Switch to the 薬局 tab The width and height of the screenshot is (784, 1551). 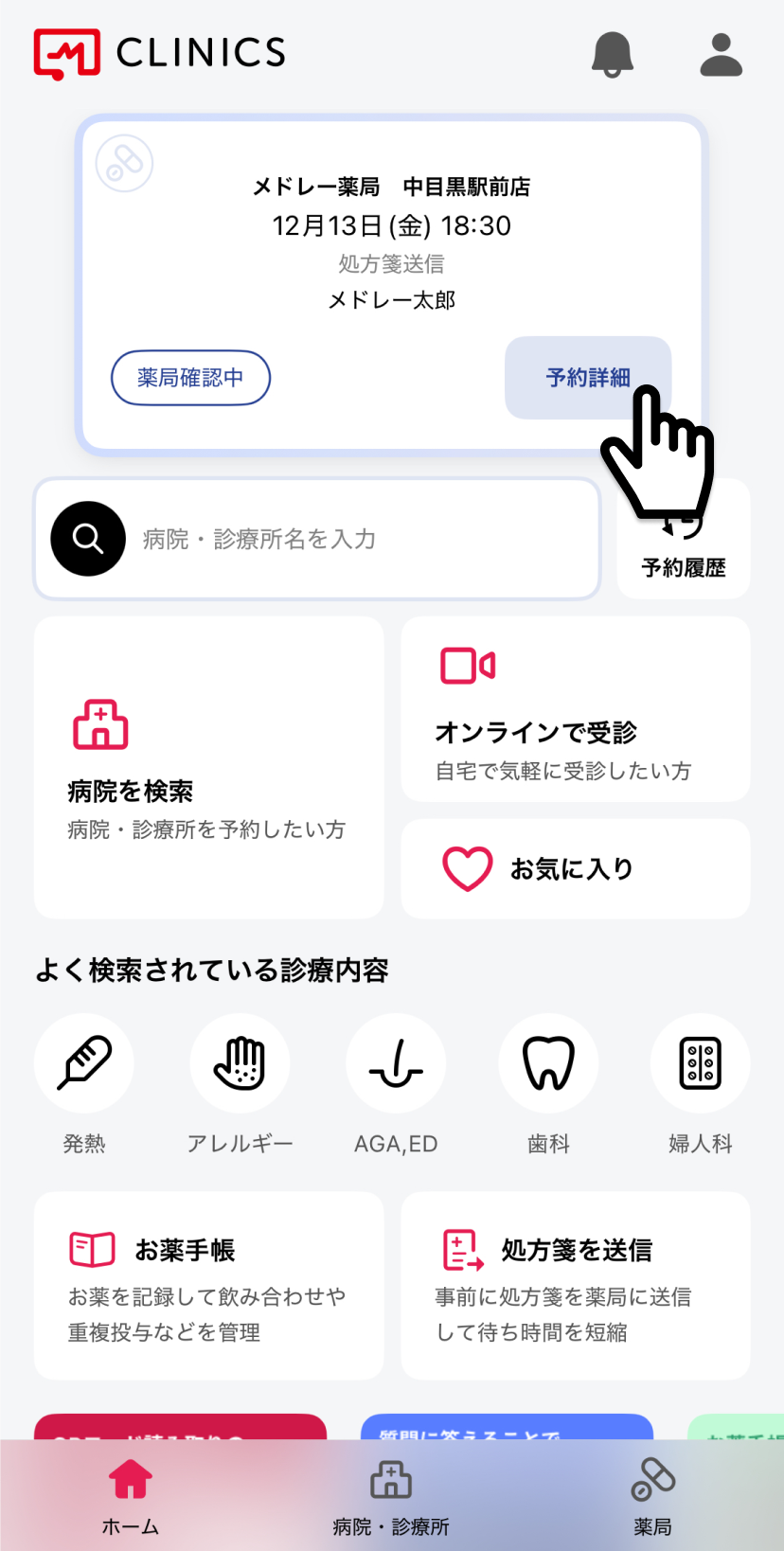pyautogui.click(x=652, y=1496)
